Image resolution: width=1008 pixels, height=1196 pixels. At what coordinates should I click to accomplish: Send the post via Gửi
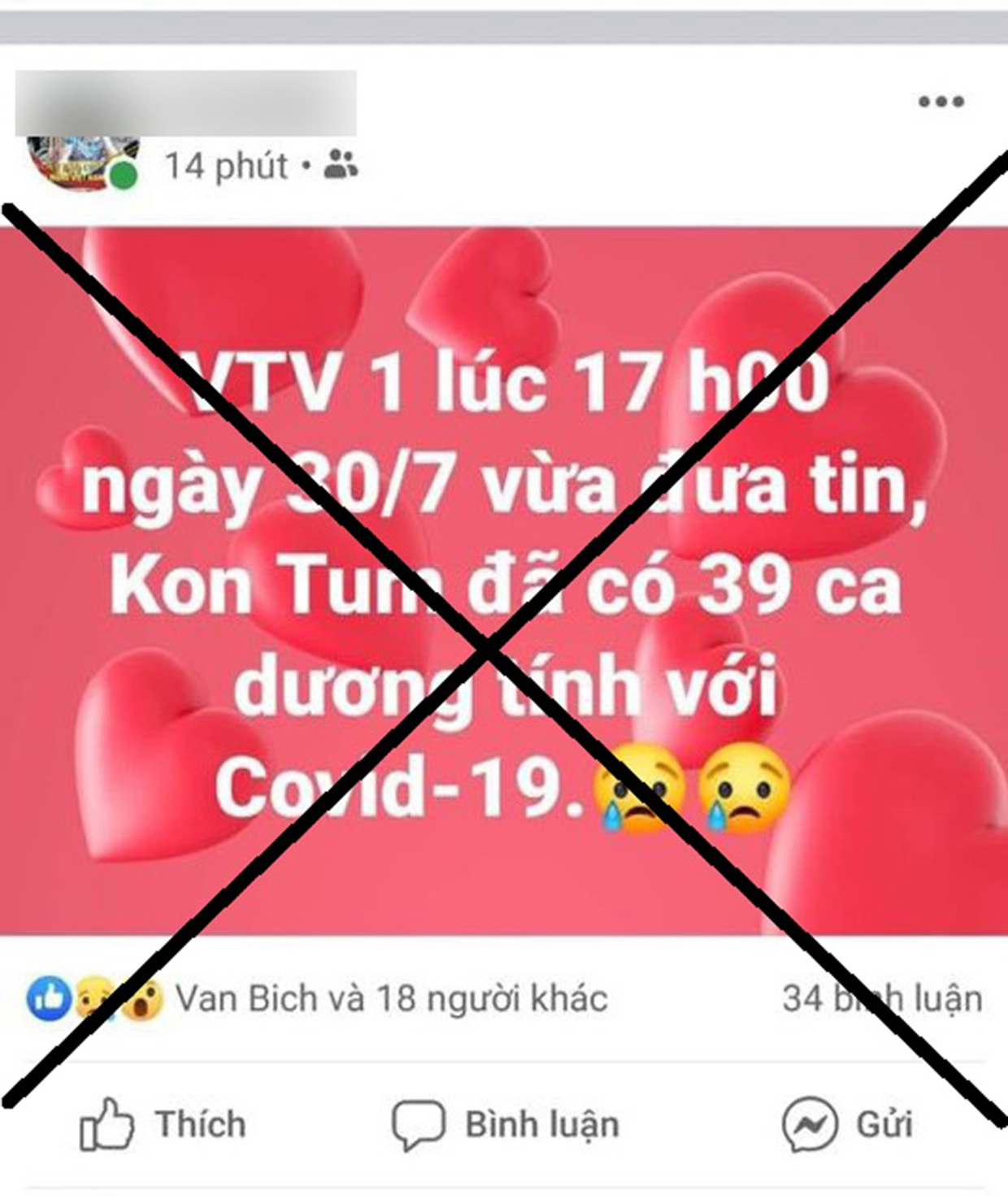coord(848,1124)
